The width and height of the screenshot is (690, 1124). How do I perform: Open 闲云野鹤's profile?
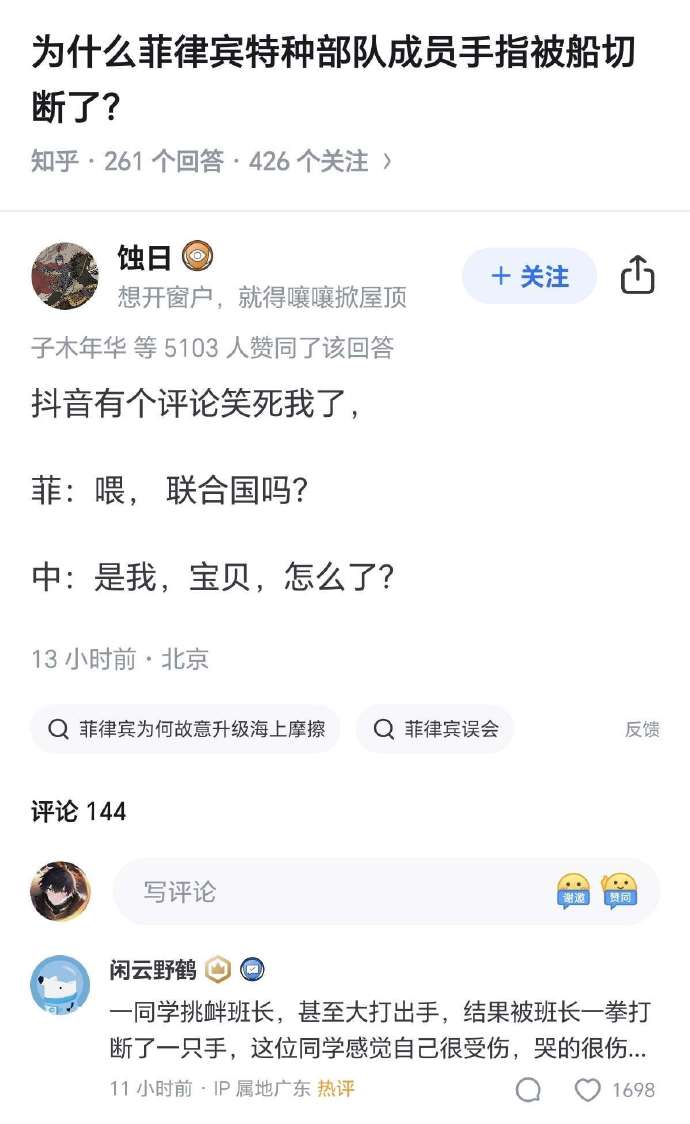point(60,984)
